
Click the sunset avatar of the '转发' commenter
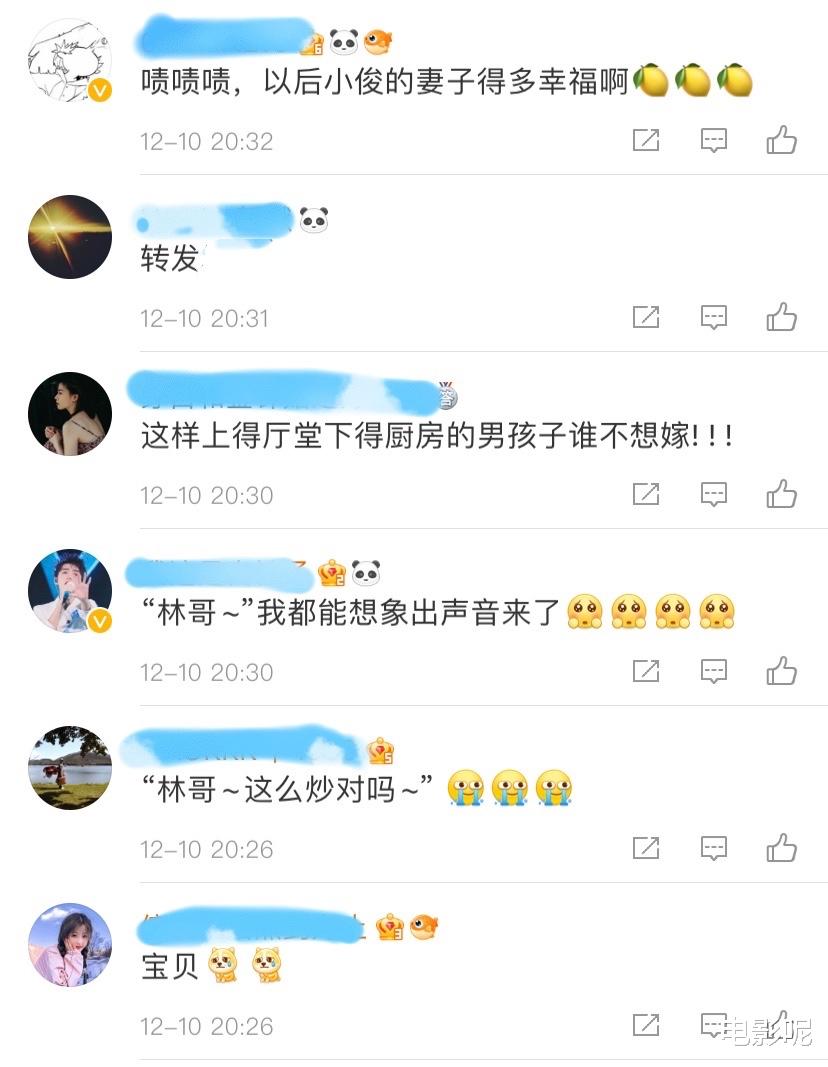pos(69,236)
